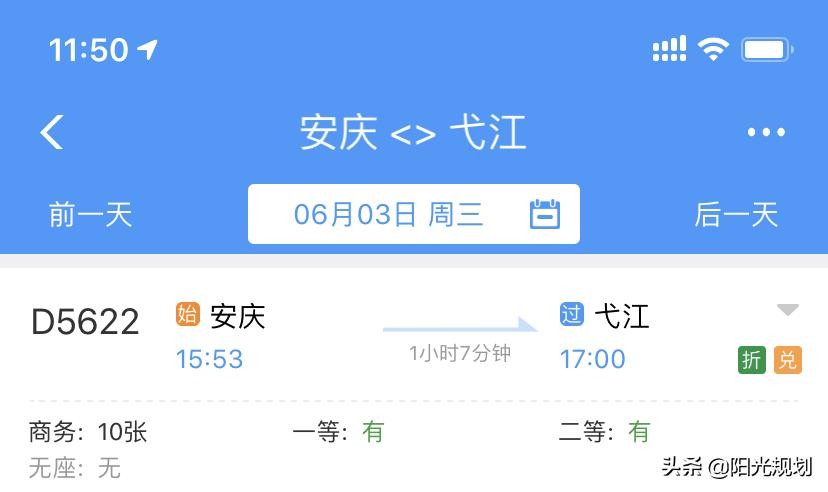828x492 pixels.
Task: Go back from the 安庆 <> 弋江 screen
Action: coord(52,132)
